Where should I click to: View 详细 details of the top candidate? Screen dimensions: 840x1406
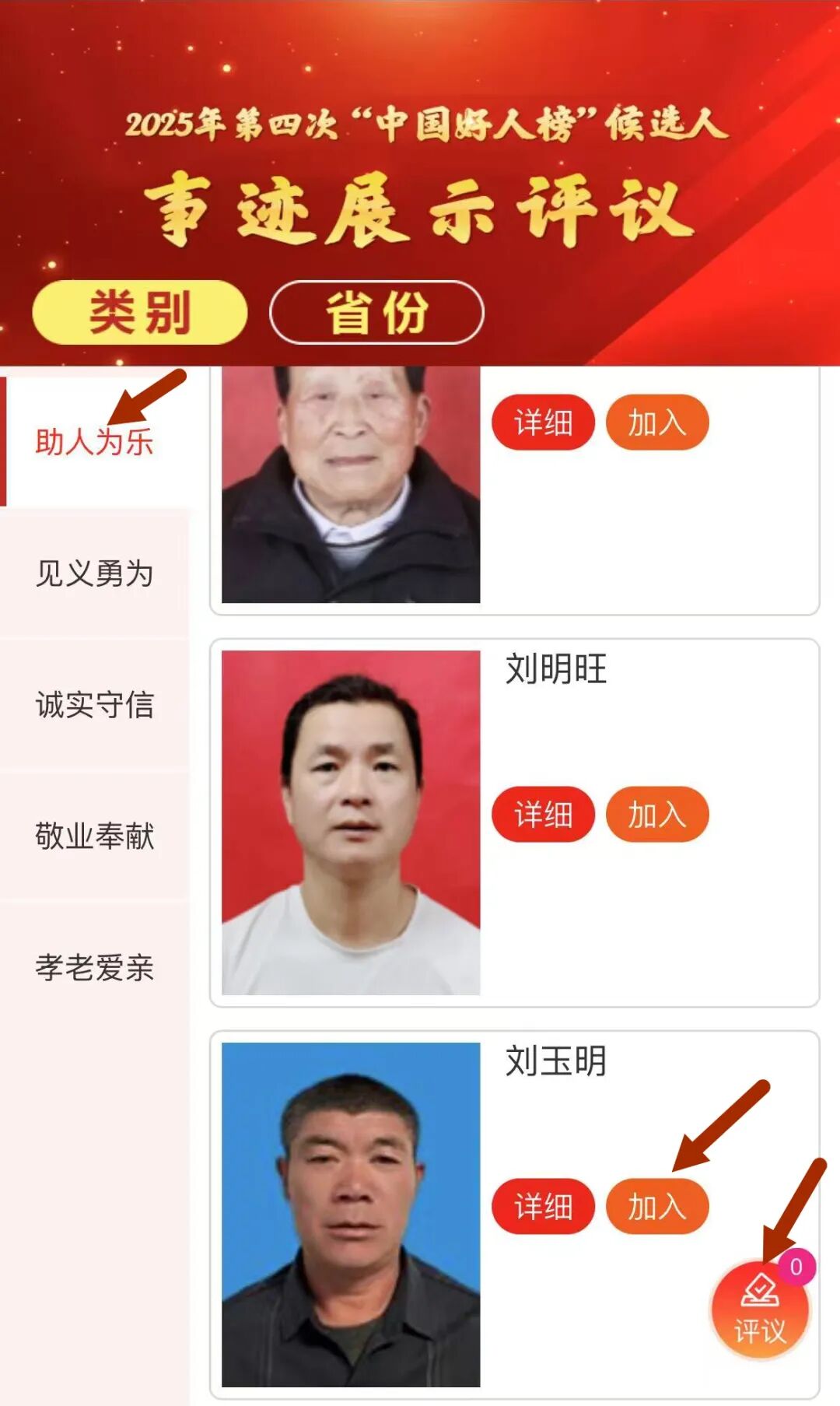tap(544, 421)
